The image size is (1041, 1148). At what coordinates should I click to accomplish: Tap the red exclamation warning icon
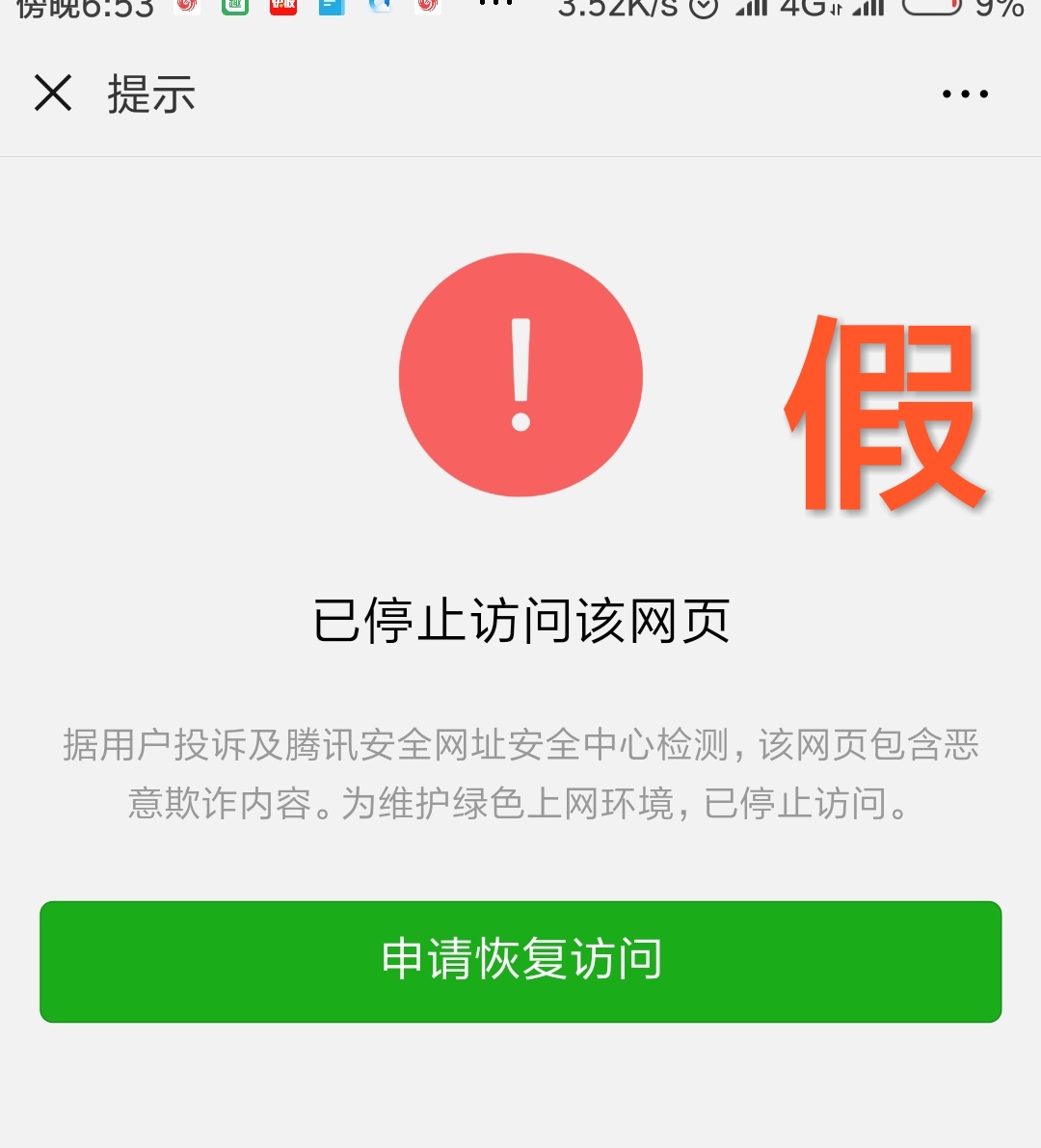[520, 375]
